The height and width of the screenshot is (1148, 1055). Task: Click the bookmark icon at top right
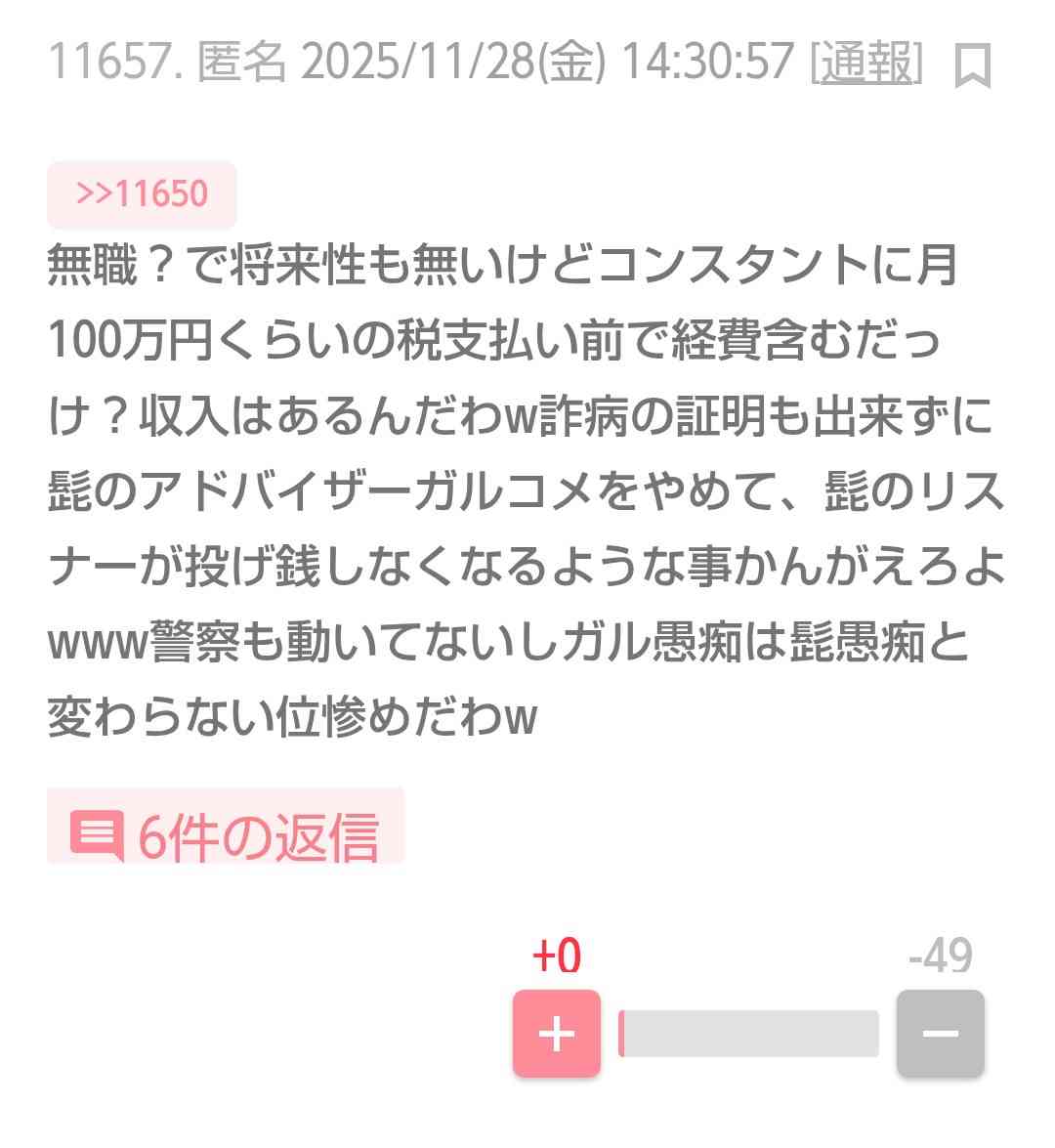[972, 65]
